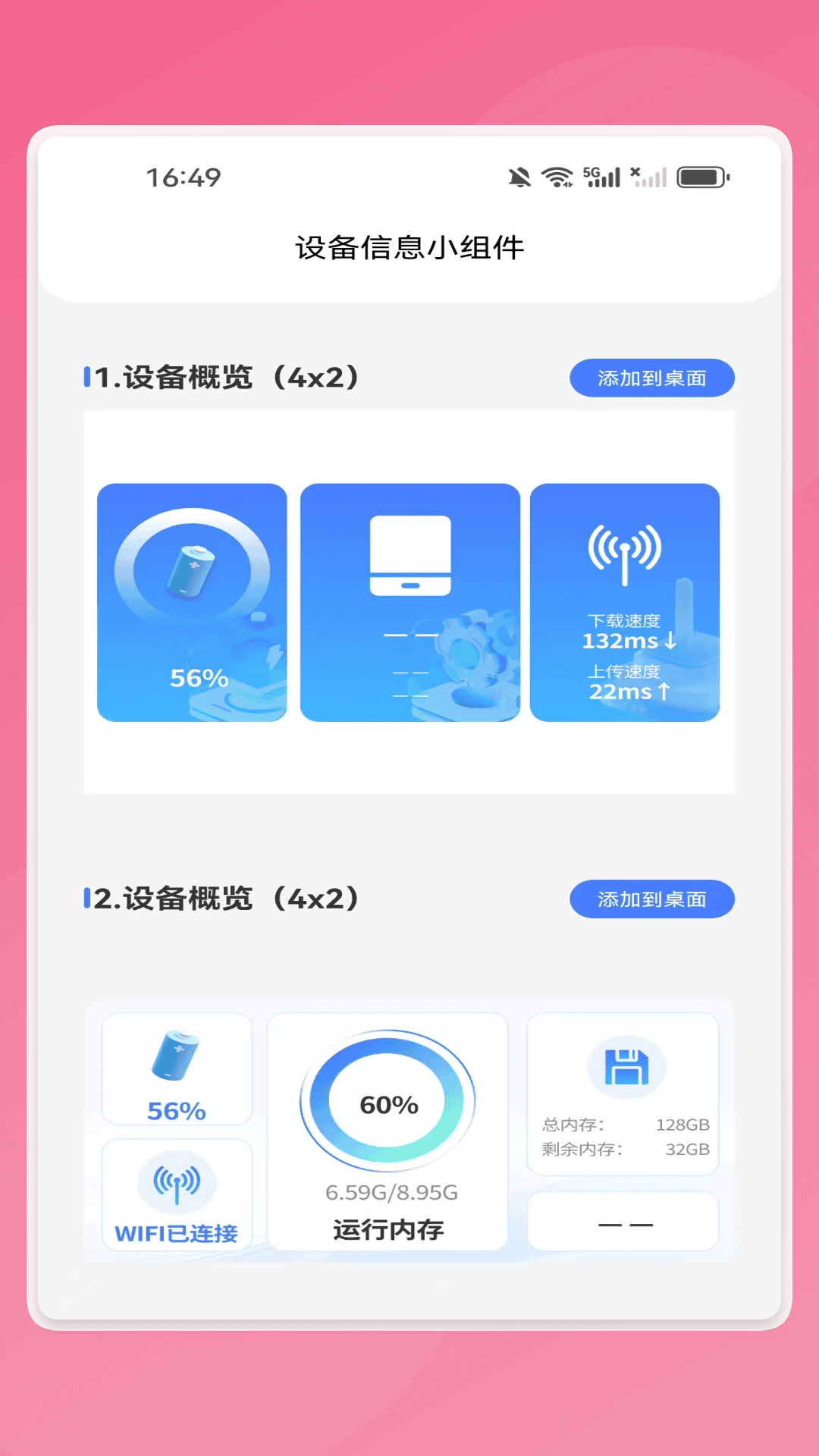Expand the first 设备概览 widget card
Screen dimensions: 819x1456
click(x=409, y=601)
